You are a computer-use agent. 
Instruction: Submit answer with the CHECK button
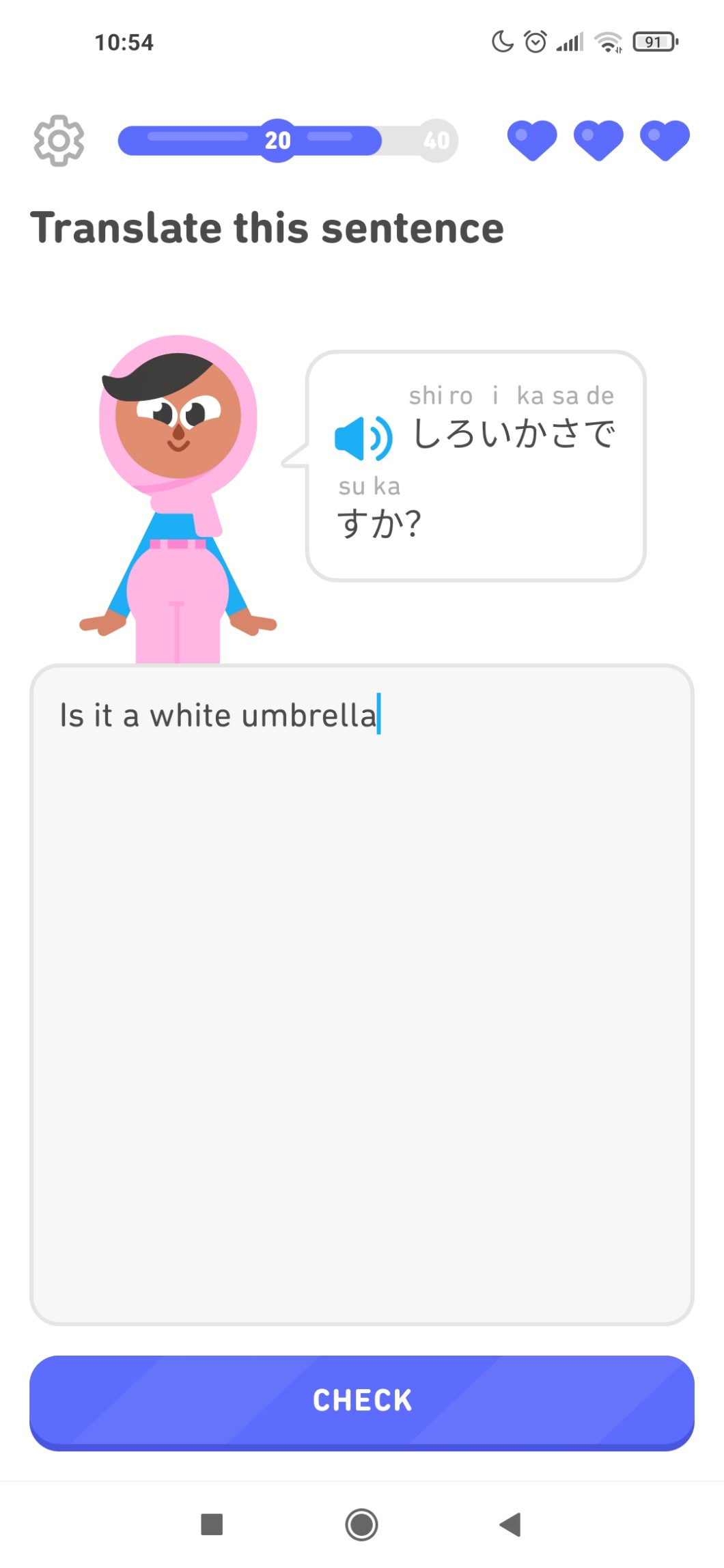(x=361, y=1401)
